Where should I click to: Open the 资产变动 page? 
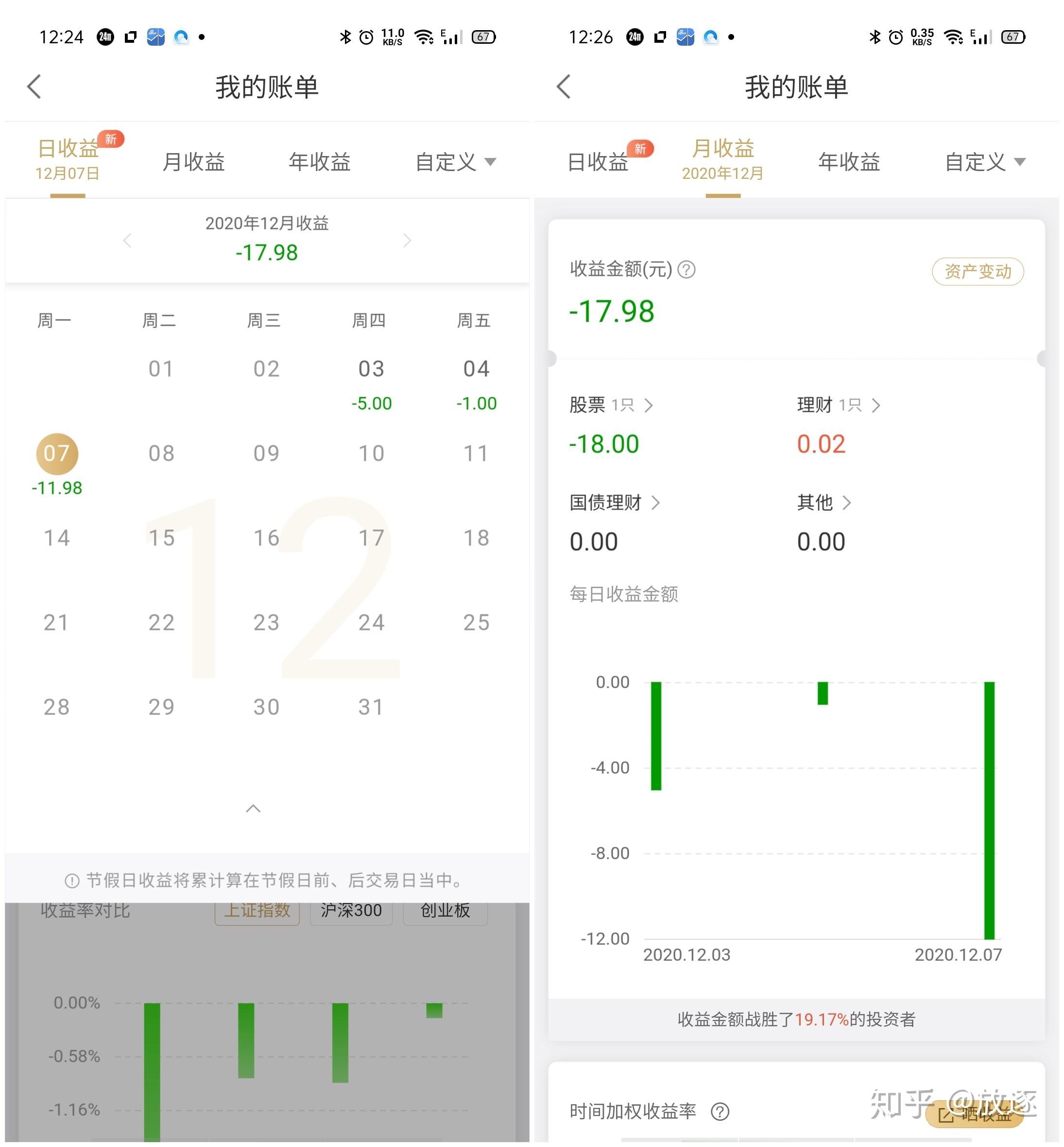(978, 271)
